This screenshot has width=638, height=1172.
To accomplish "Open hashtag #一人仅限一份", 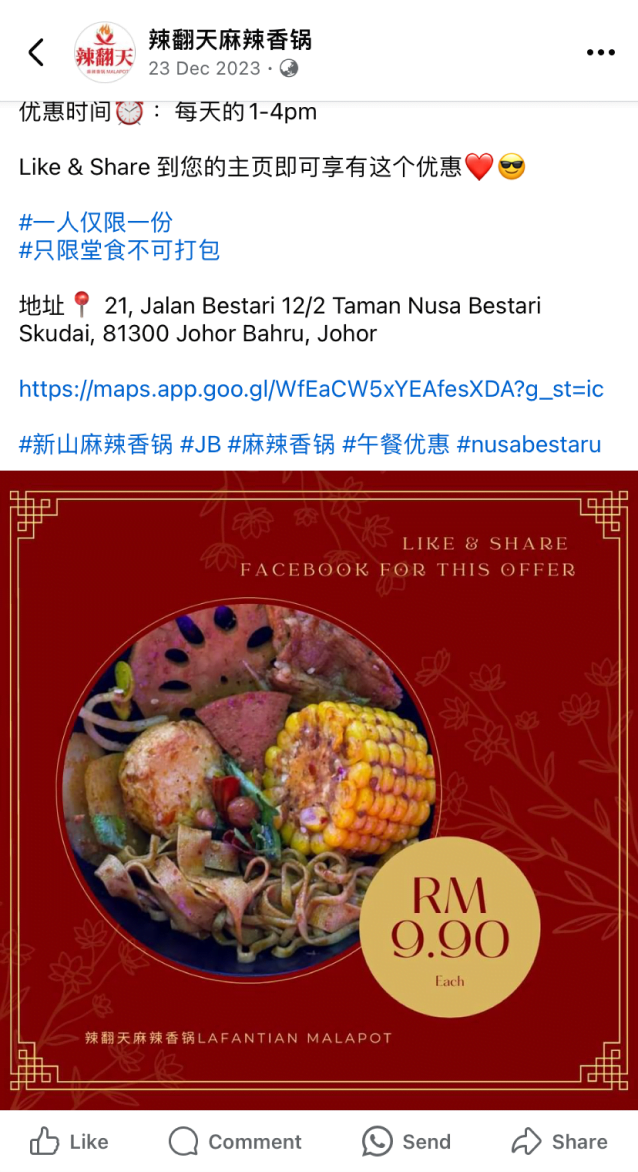I will (95, 222).
